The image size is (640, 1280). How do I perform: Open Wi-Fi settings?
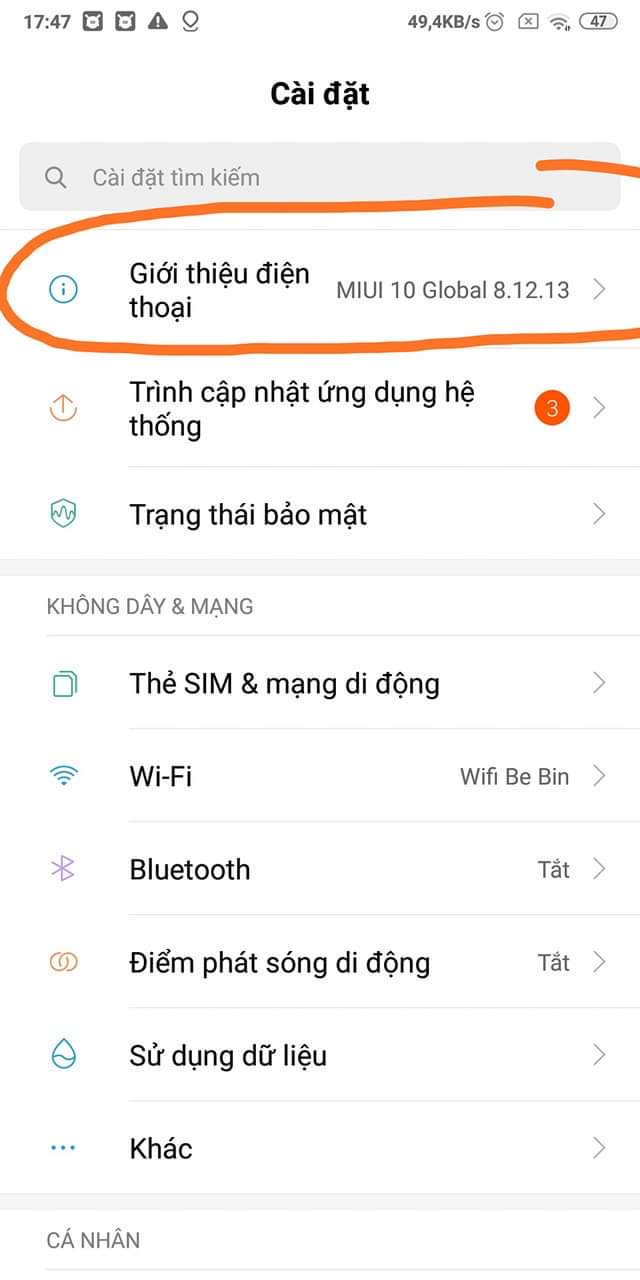(320, 776)
